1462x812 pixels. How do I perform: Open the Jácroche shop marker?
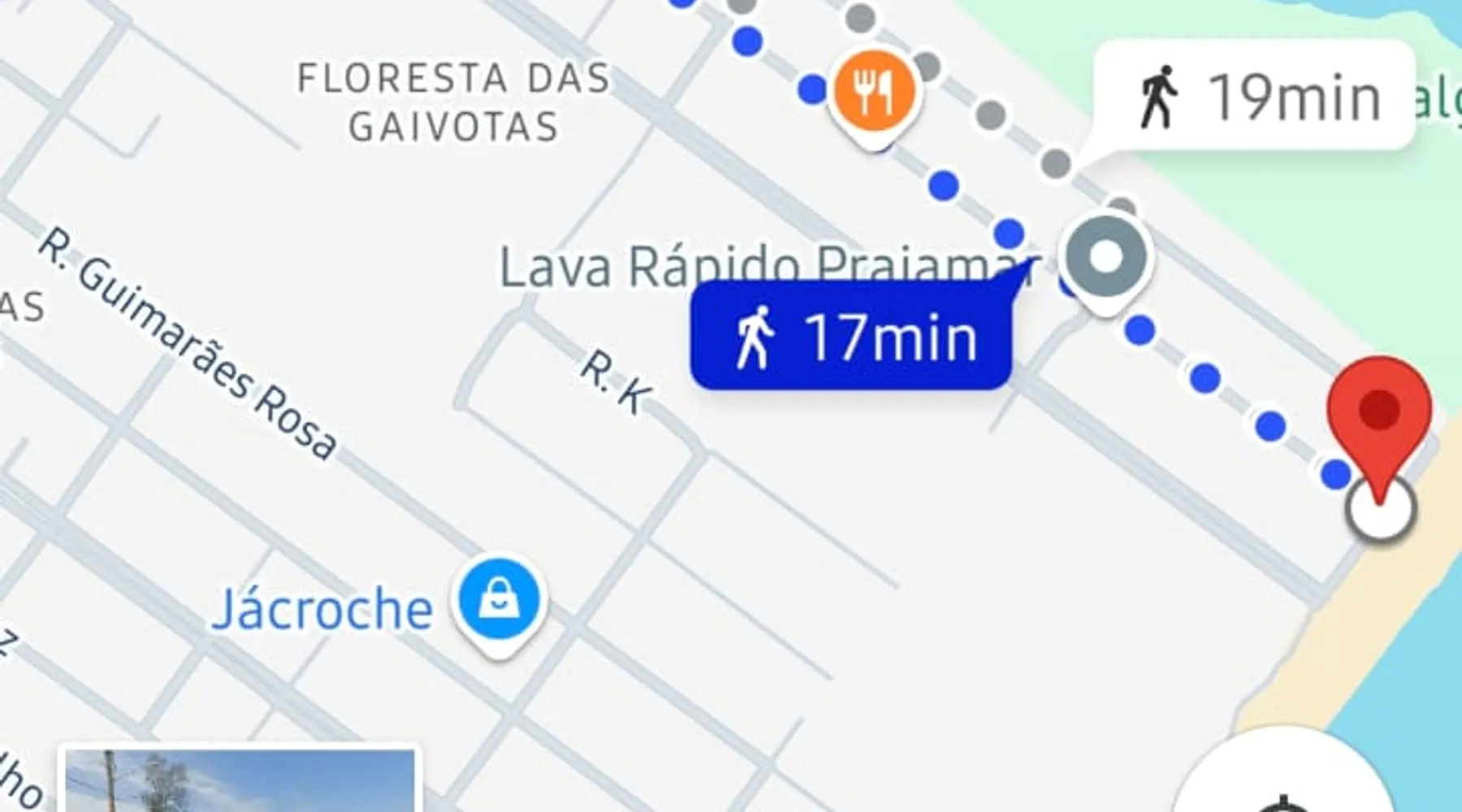(x=498, y=601)
